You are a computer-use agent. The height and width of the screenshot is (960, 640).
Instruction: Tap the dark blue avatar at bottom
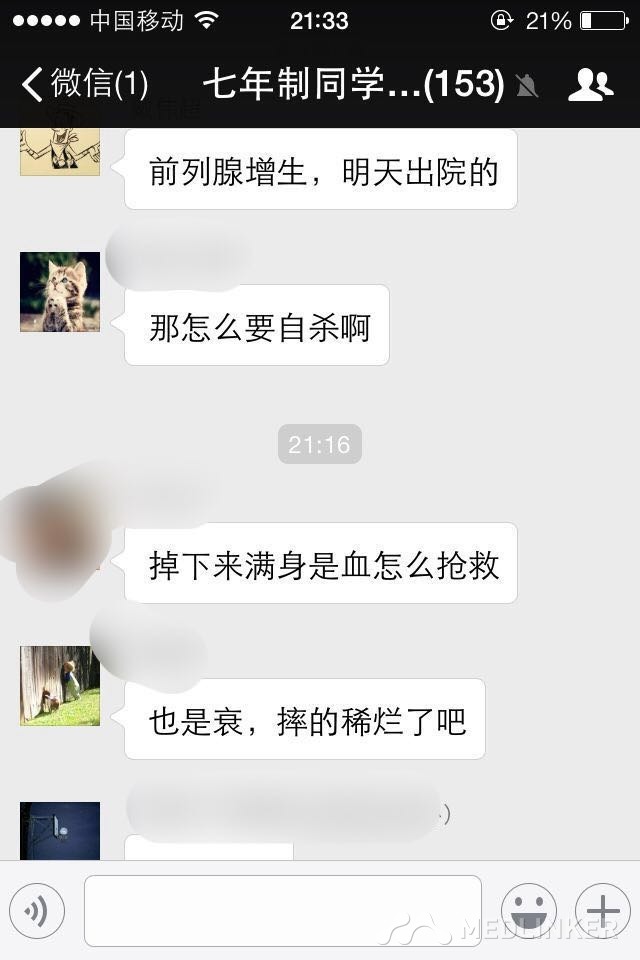(x=60, y=830)
